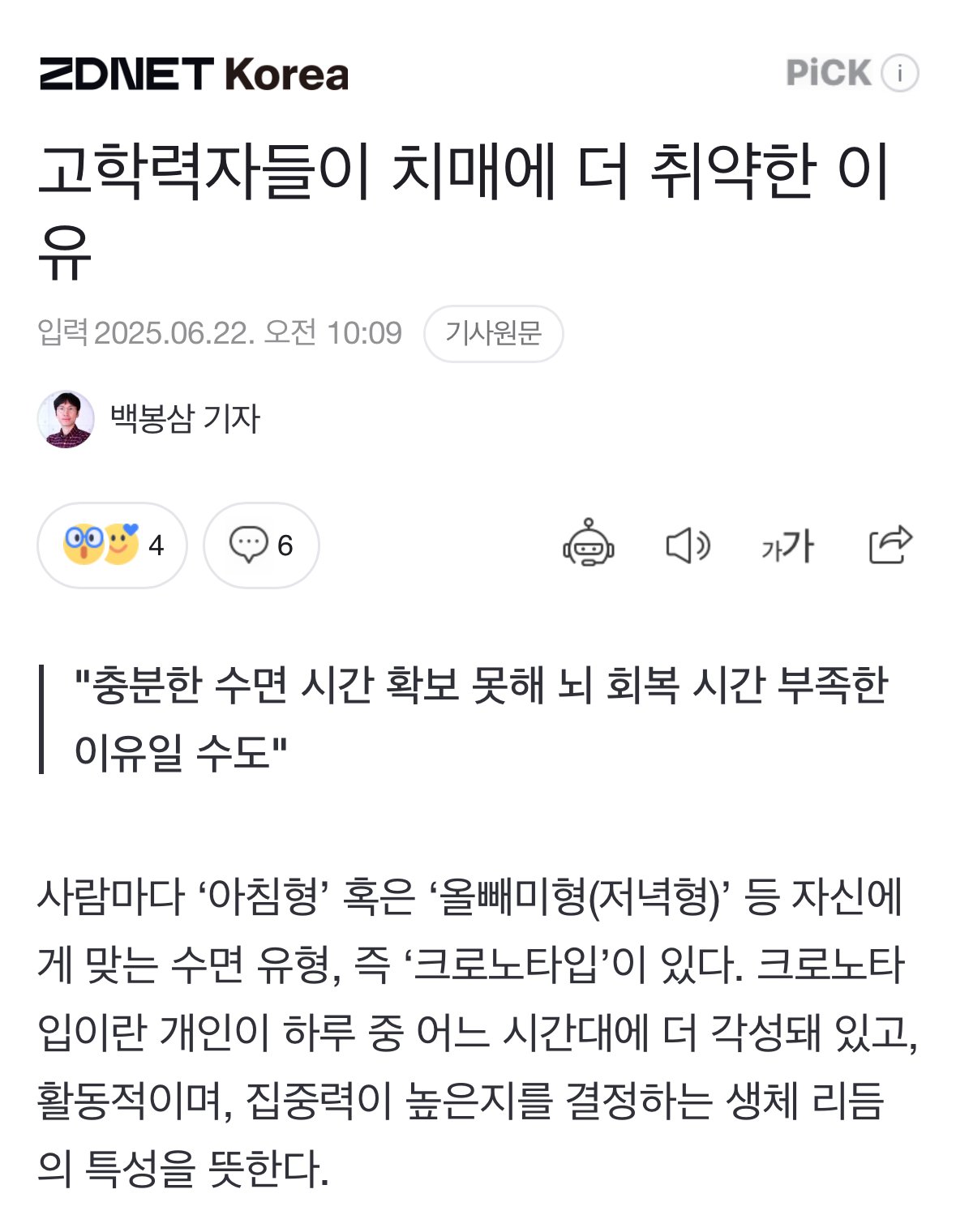Open the emoji reactions button
Image resolution: width=956 pixels, height=1232 pixels.
(x=112, y=545)
